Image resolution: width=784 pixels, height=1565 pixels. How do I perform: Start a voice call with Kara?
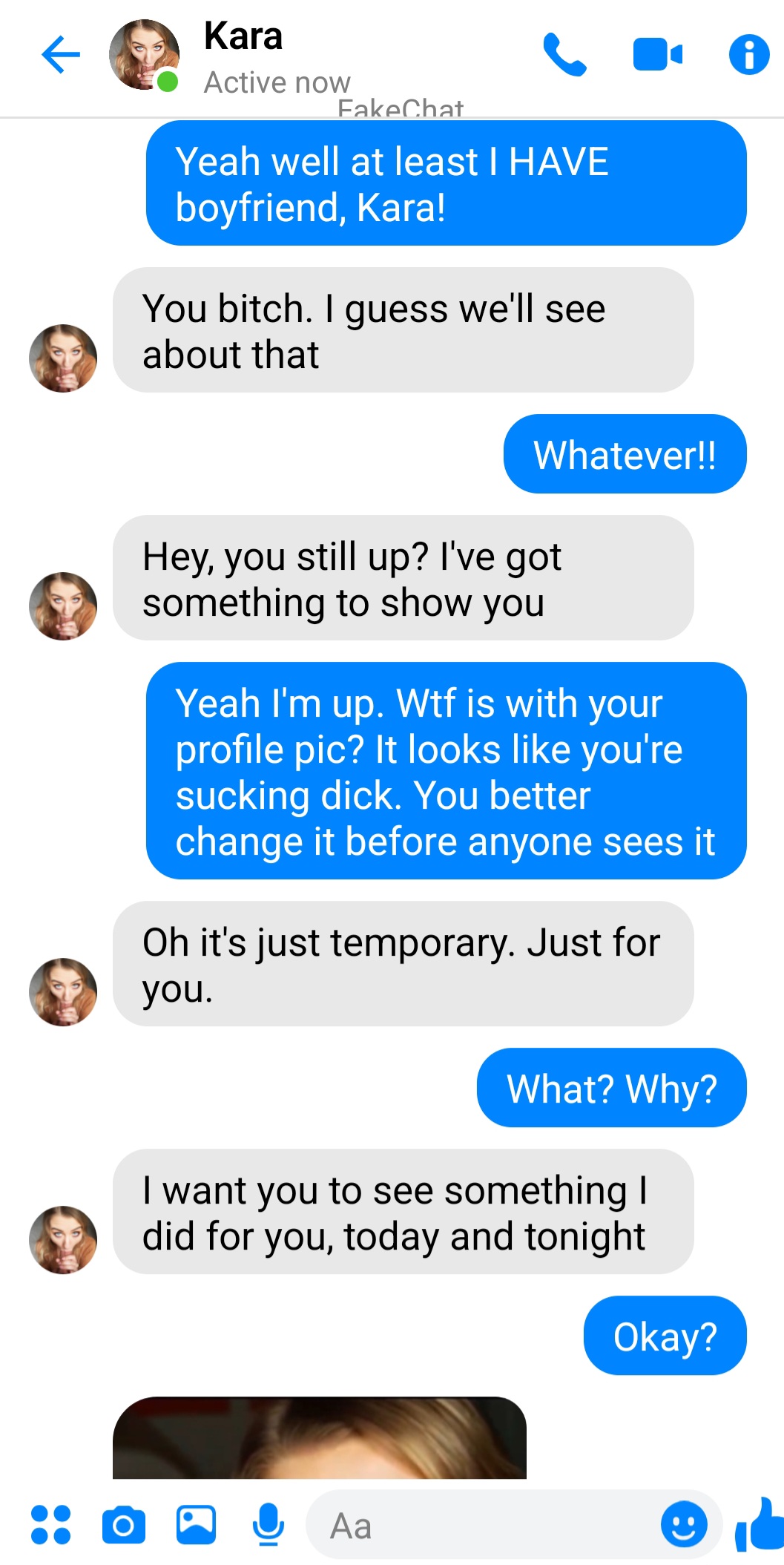(x=564, y=55)
